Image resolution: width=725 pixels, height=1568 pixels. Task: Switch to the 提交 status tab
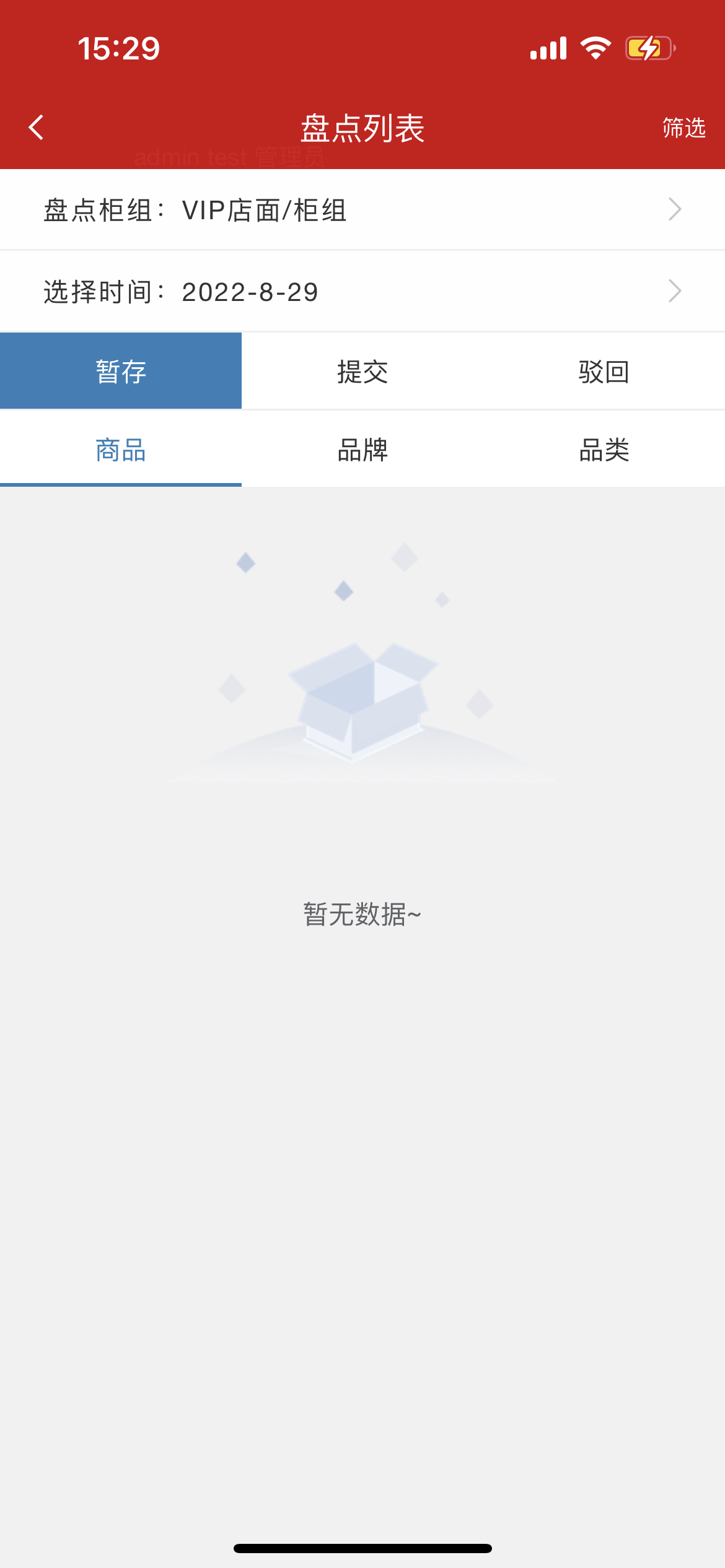[362, 372]
